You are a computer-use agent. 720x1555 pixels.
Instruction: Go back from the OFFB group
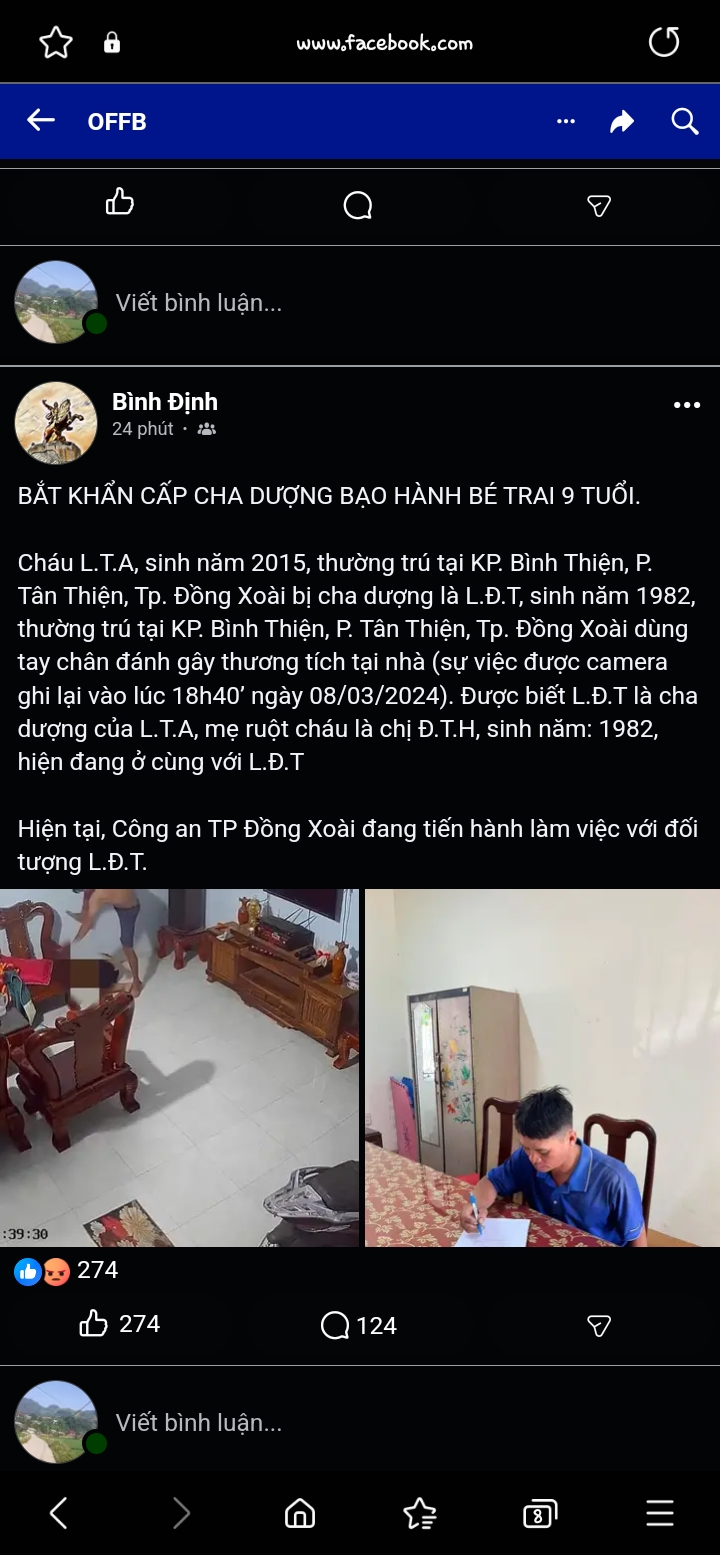click(41, 121)
